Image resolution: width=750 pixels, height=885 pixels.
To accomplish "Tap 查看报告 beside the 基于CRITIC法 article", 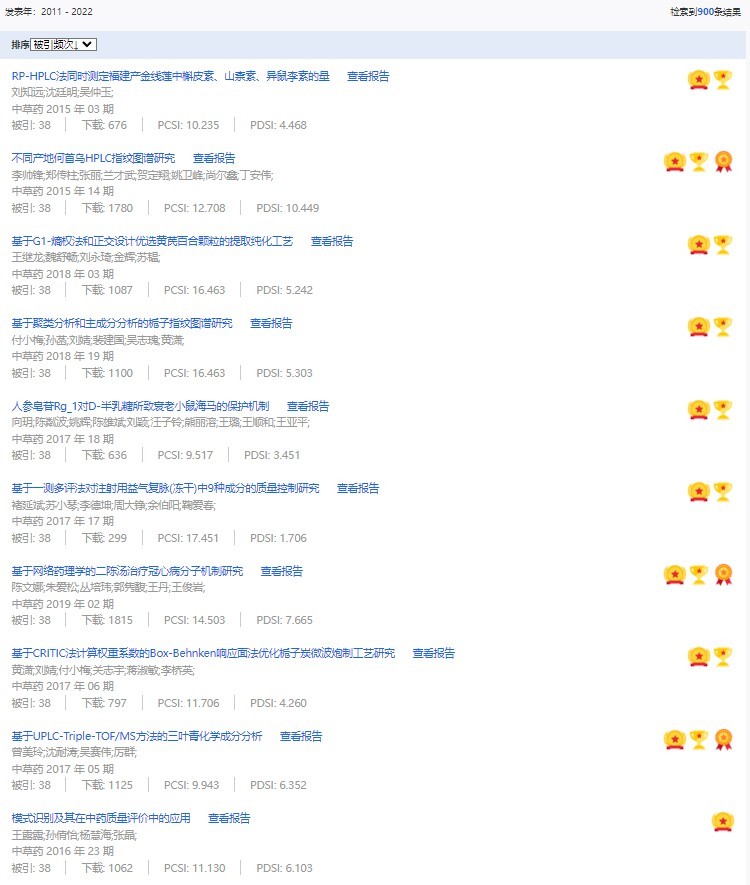I will (434, 653).
